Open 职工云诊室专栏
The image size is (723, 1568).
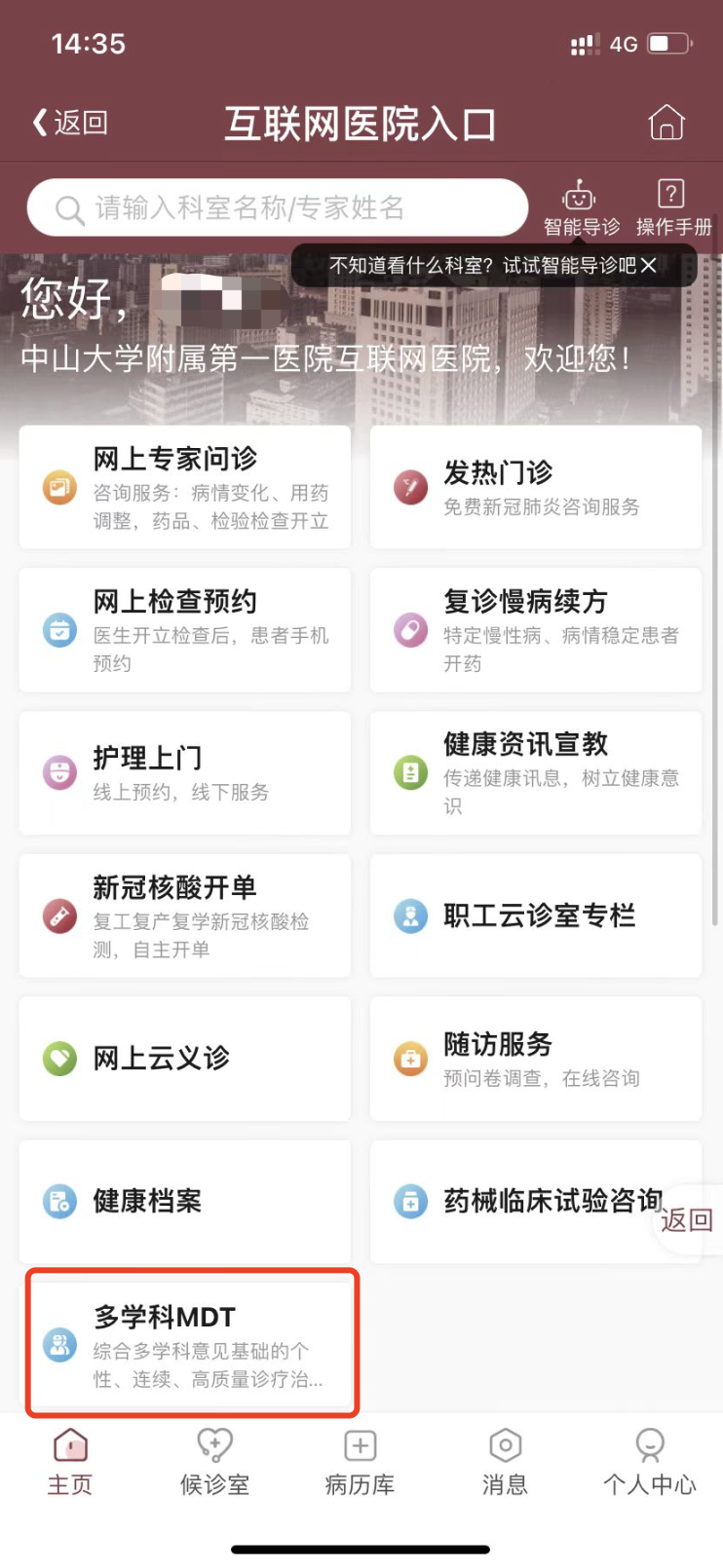click(x=536, y=915)
